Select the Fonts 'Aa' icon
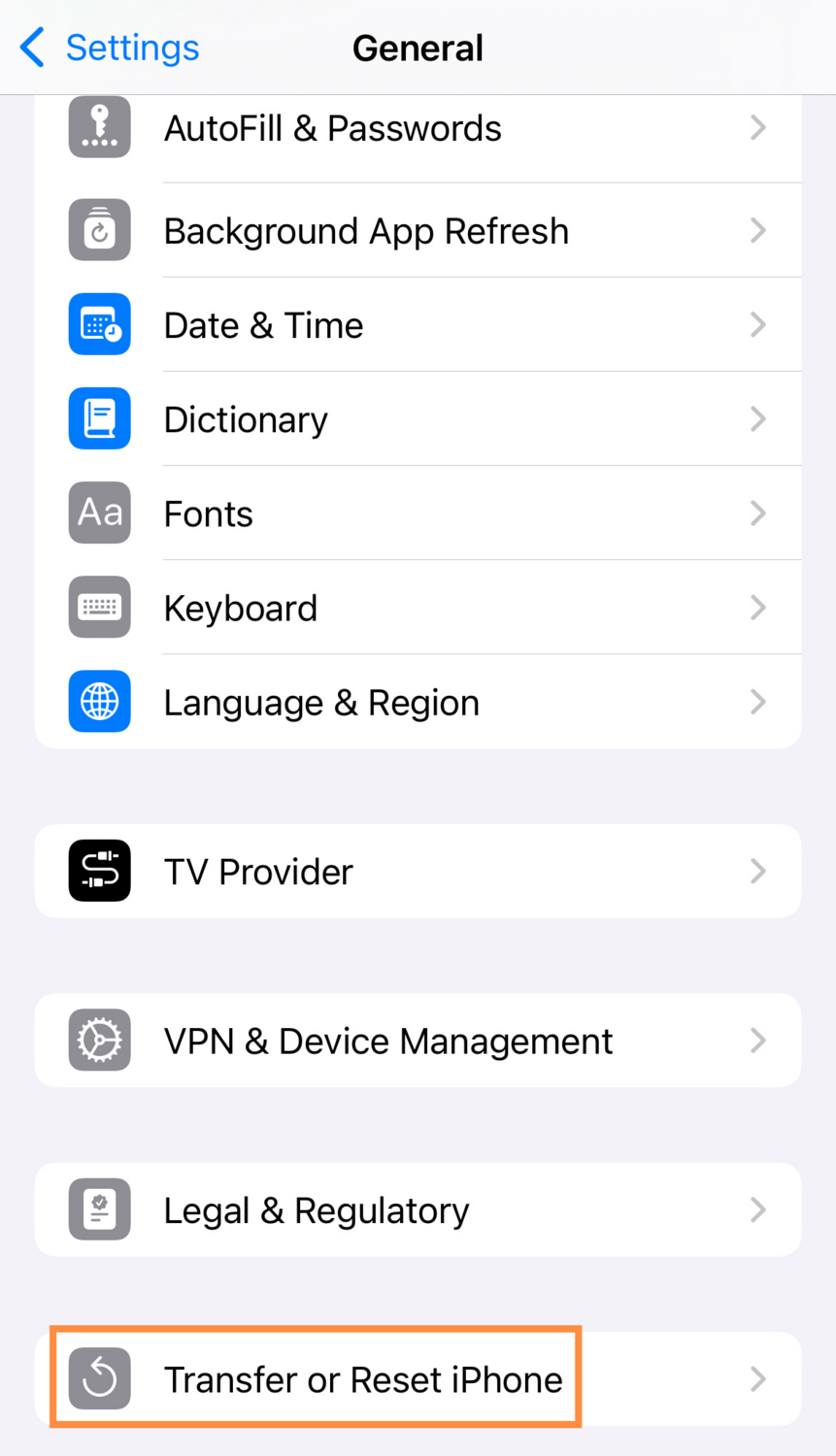The image size is (836, 1456). click(98, 513)
